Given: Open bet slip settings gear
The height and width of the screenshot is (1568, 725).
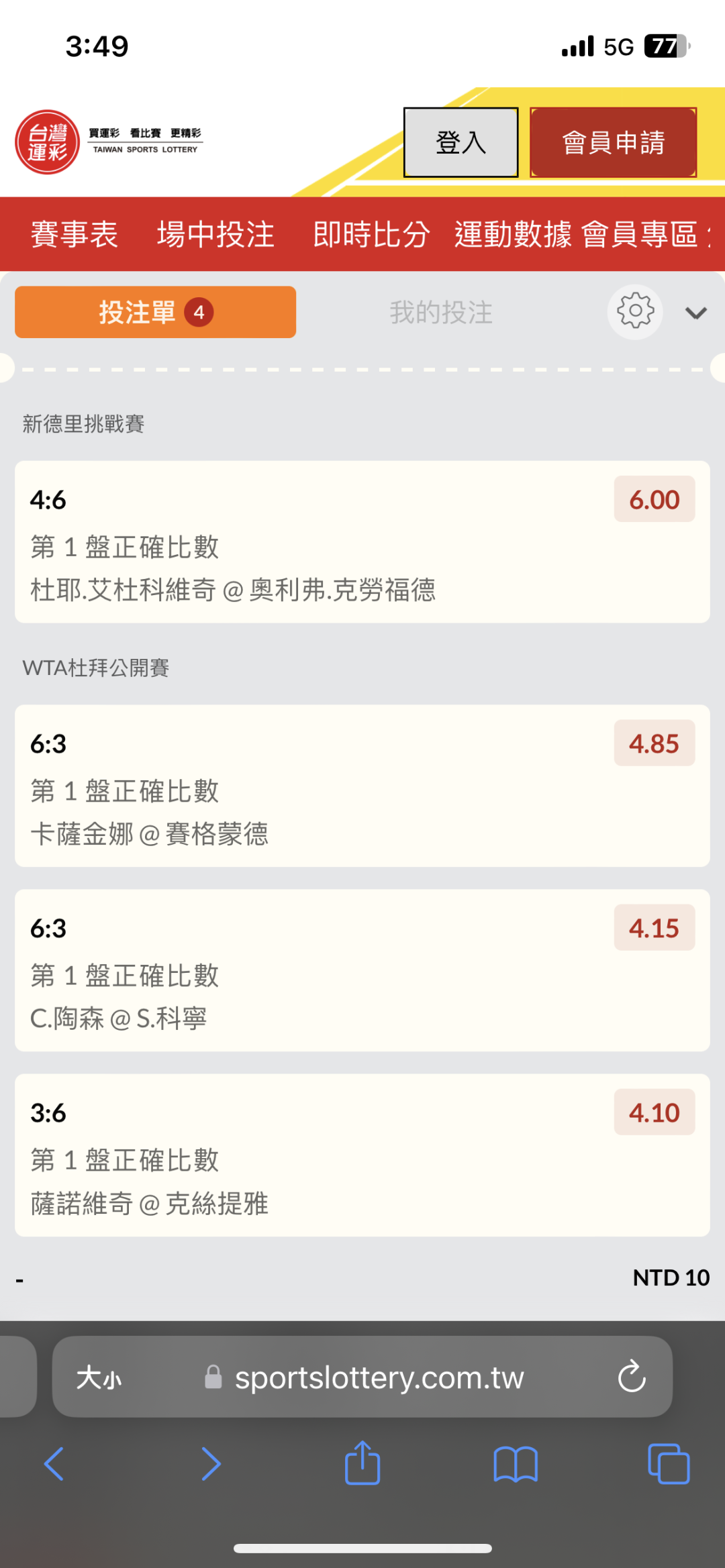Looking at the screenshot, I should pyautogui.click(x=635, y=312).
